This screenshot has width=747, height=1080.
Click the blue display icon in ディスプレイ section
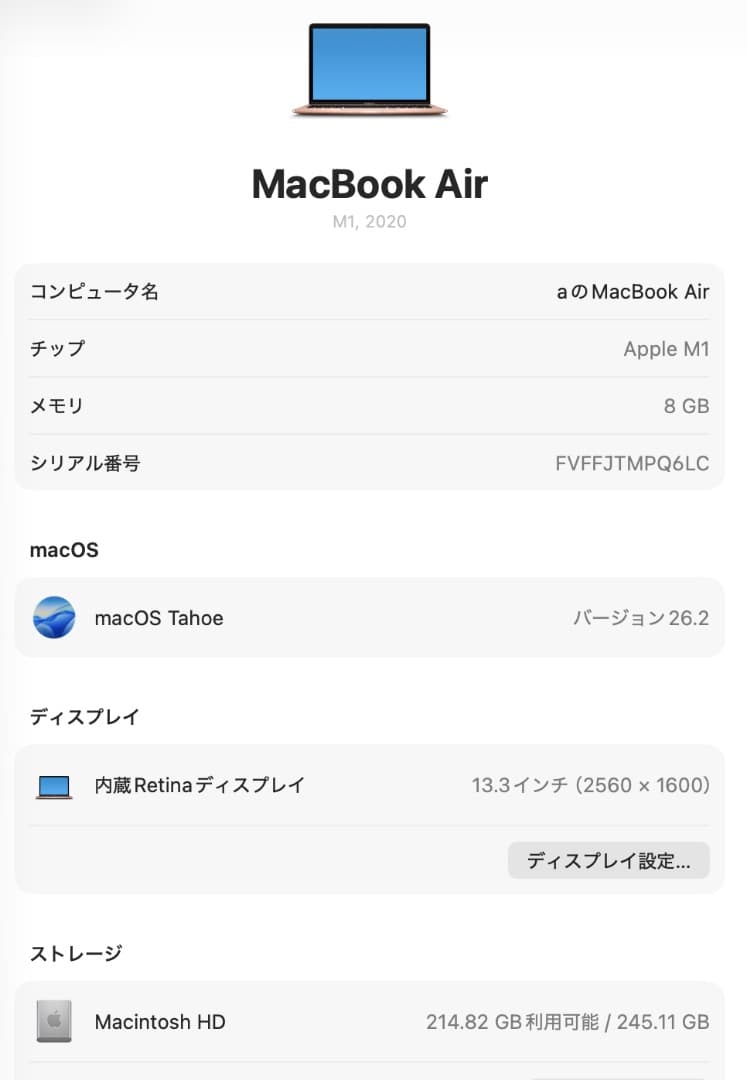54,786
